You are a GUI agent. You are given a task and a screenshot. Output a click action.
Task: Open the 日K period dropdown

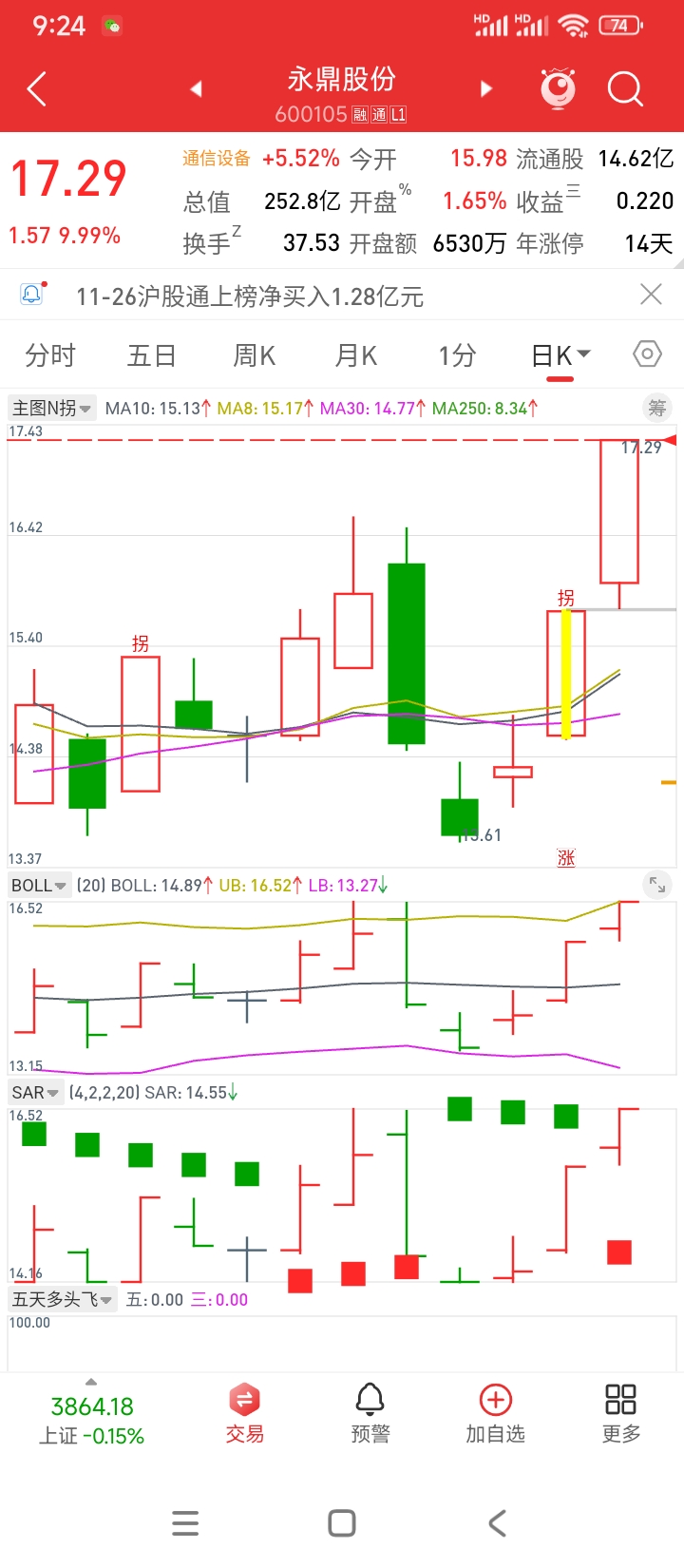pos(560,355)
